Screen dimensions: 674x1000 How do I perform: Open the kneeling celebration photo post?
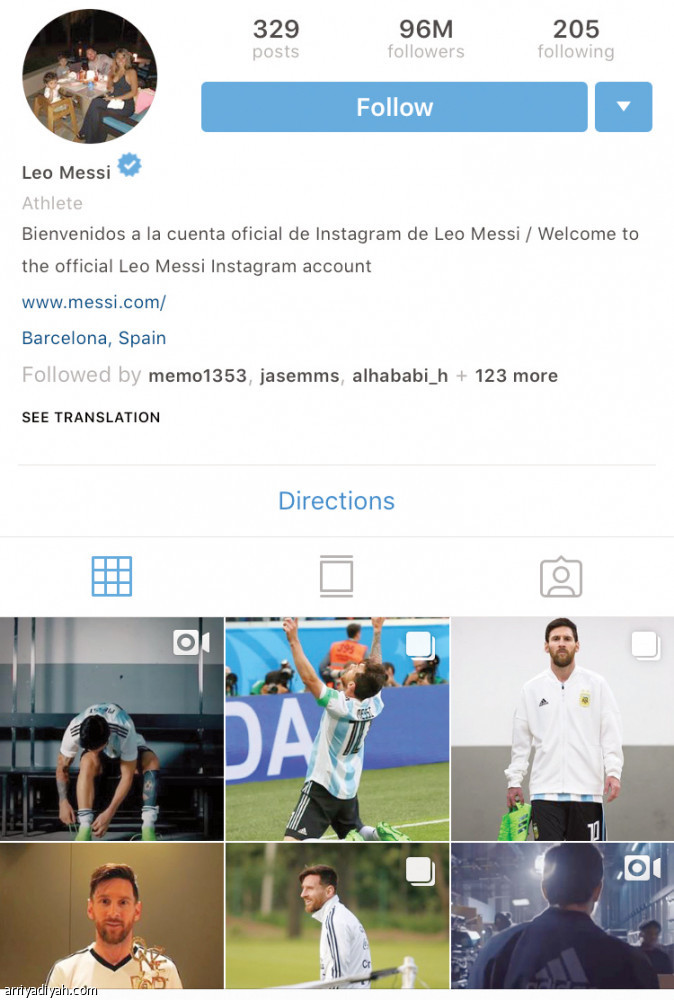[x=337, y=728]
